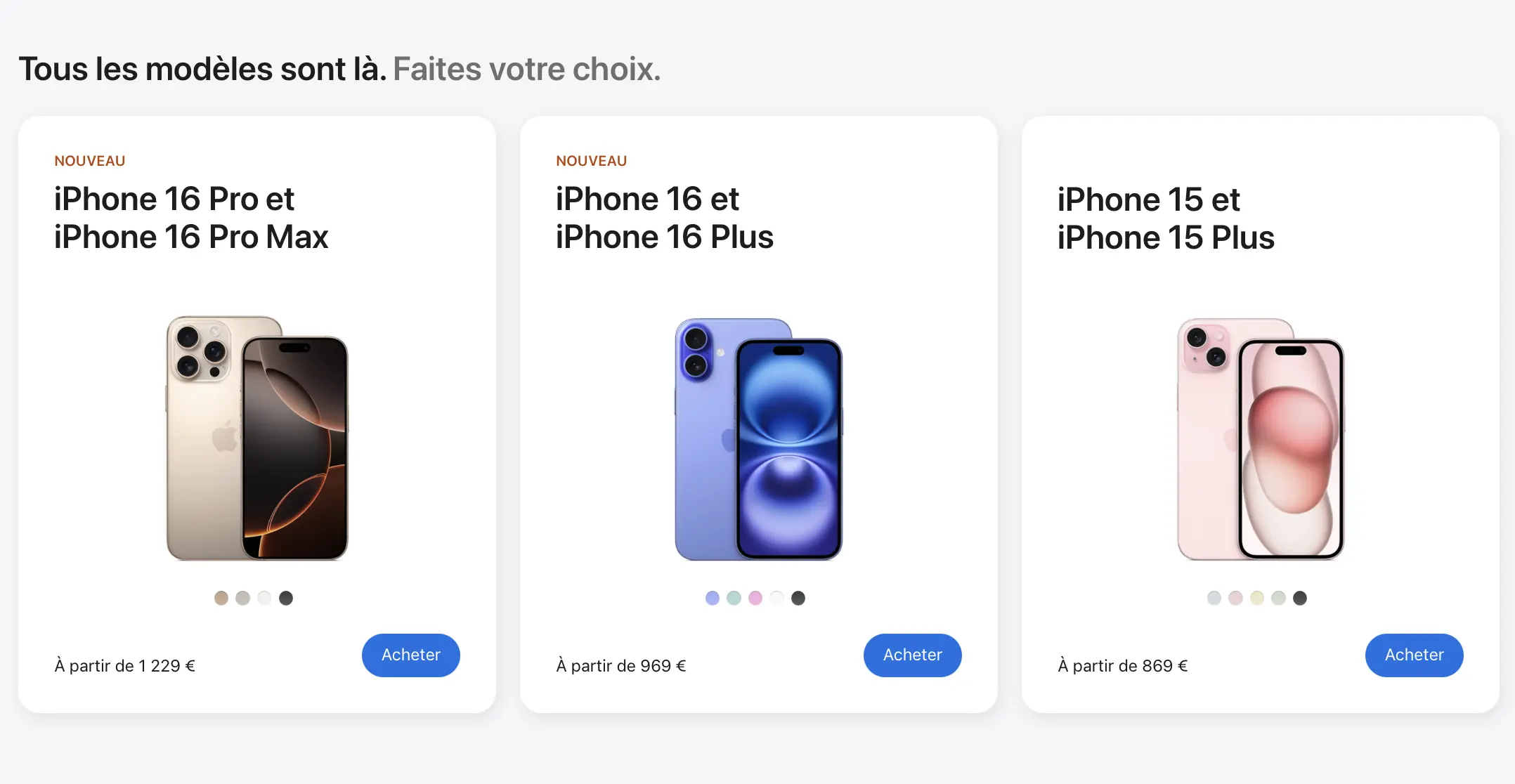Choose the desert tan swatch for iPhone 16 Pro

tap(221, 598)
